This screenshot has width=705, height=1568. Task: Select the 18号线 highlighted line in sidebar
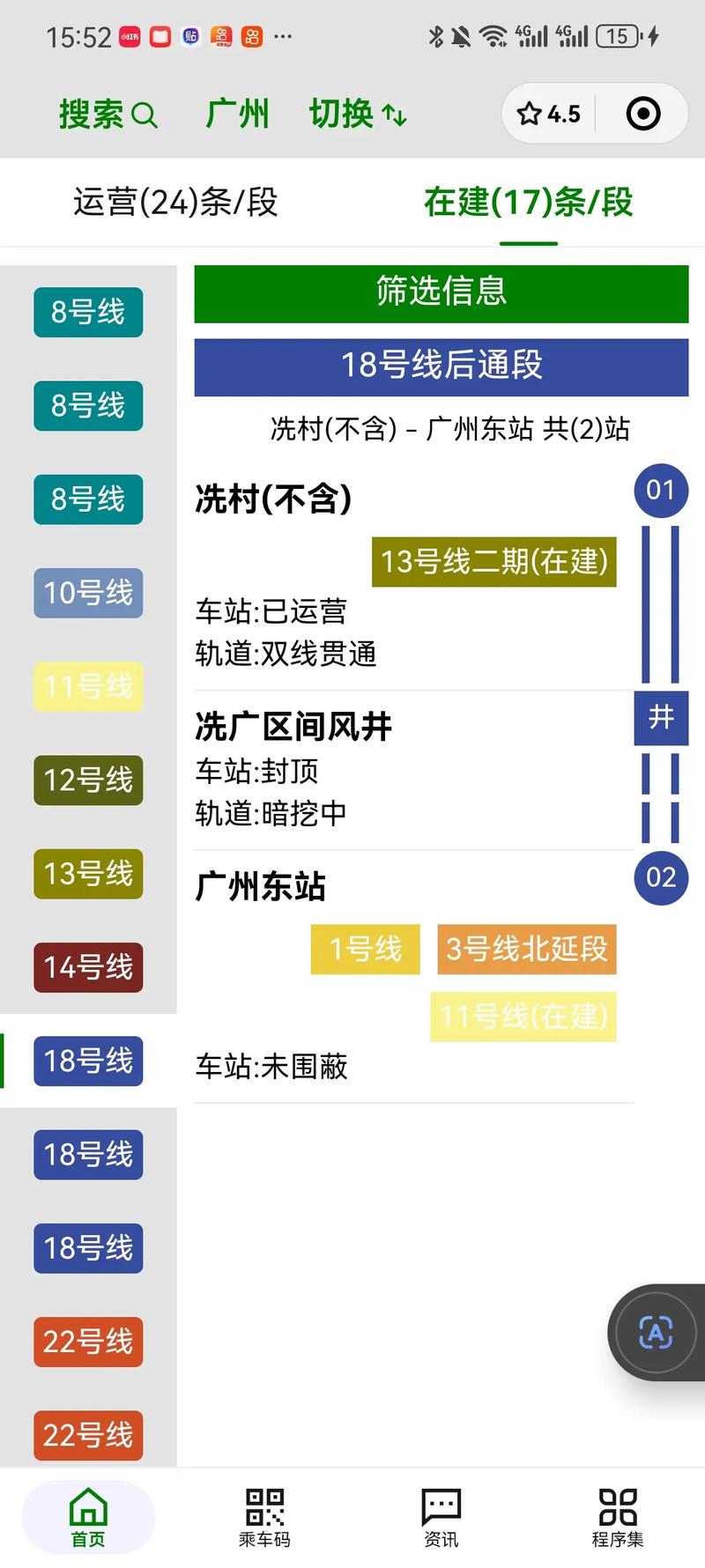pos(87,1061)
